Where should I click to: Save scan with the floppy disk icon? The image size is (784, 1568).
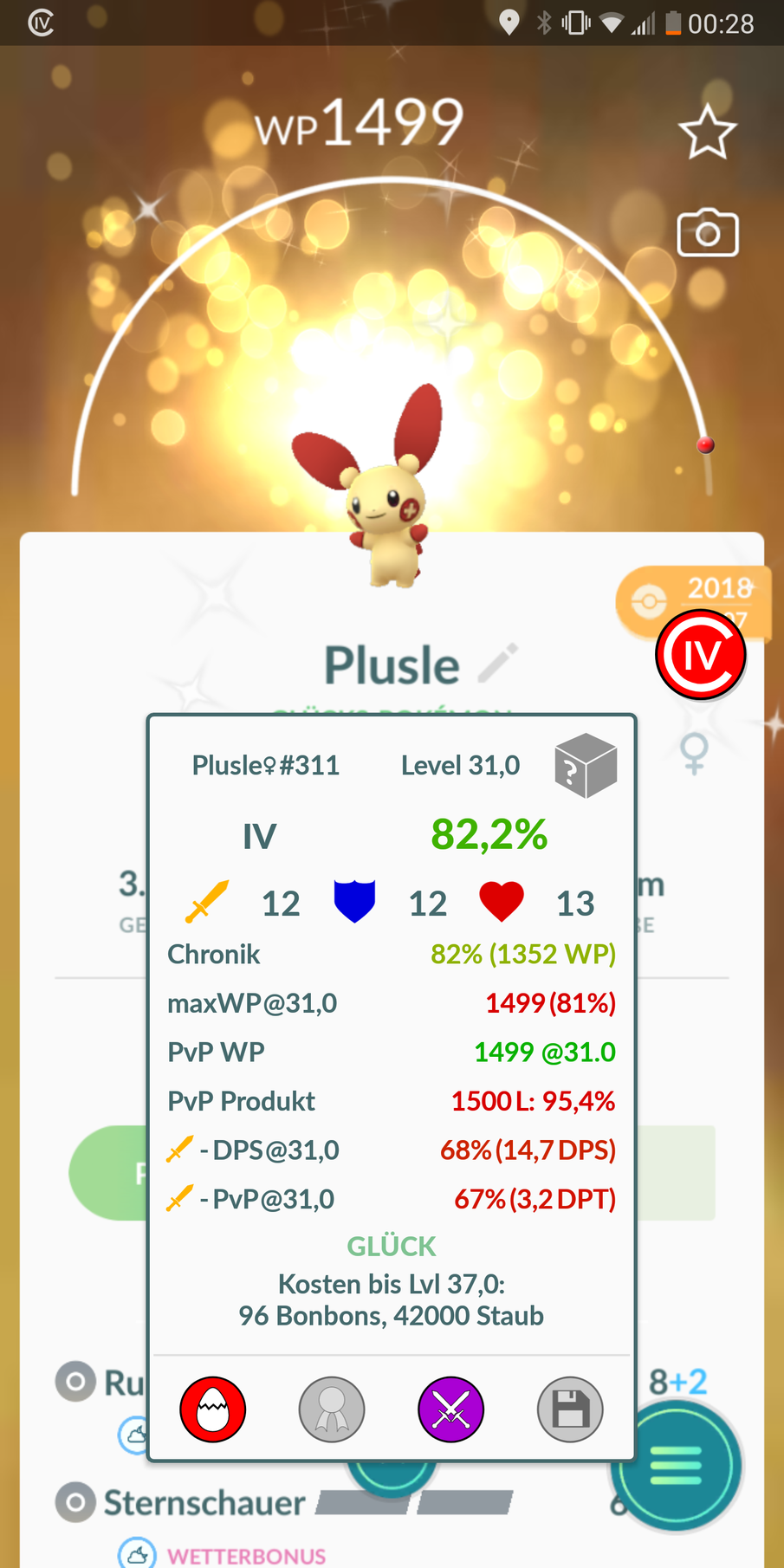click(570, 1409)
